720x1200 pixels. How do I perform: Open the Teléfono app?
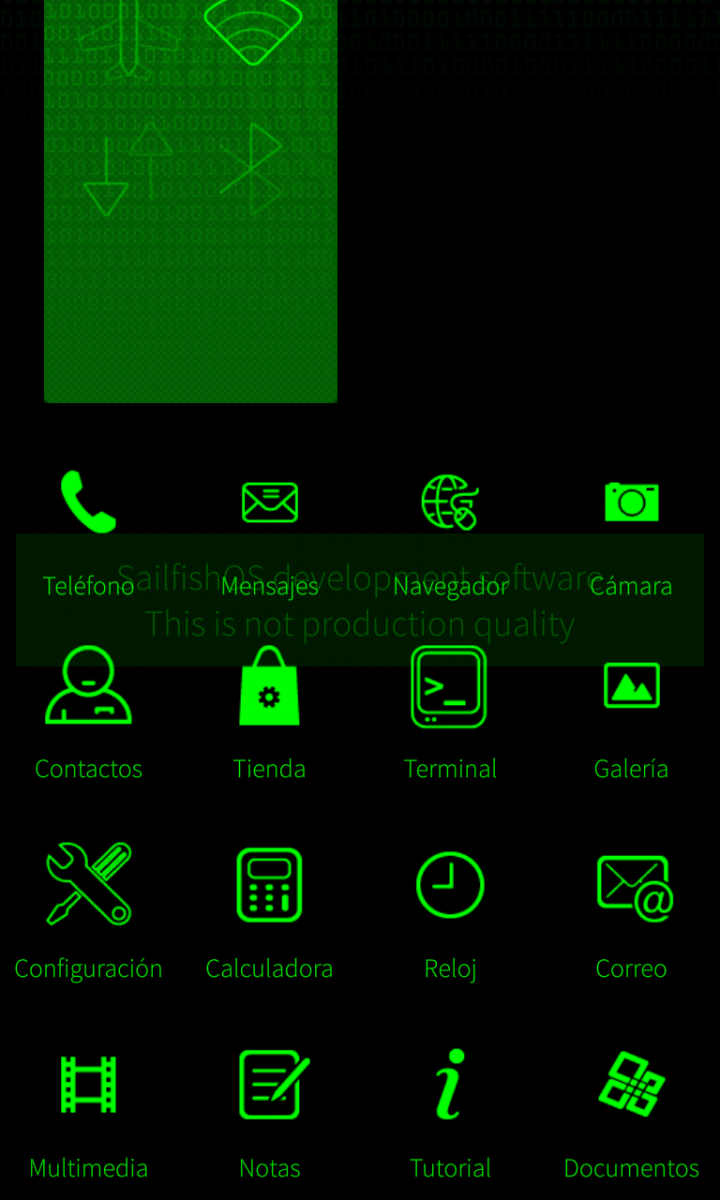coord(89,502)
